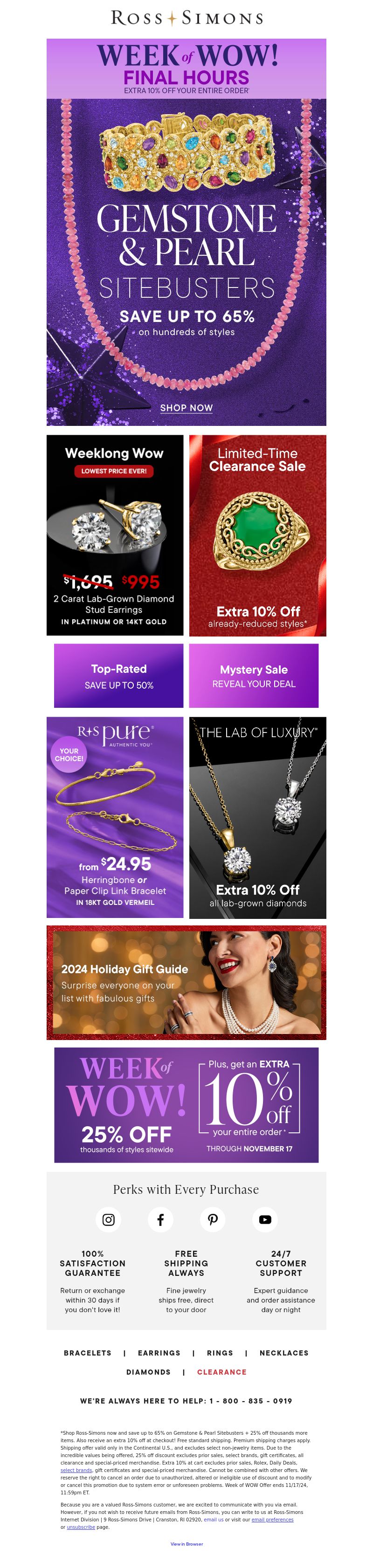Viewport: 373px width, 1568px height.
Task: Tap the Shop Now link on Gemstone banner
Action: (x=186, y=407)
